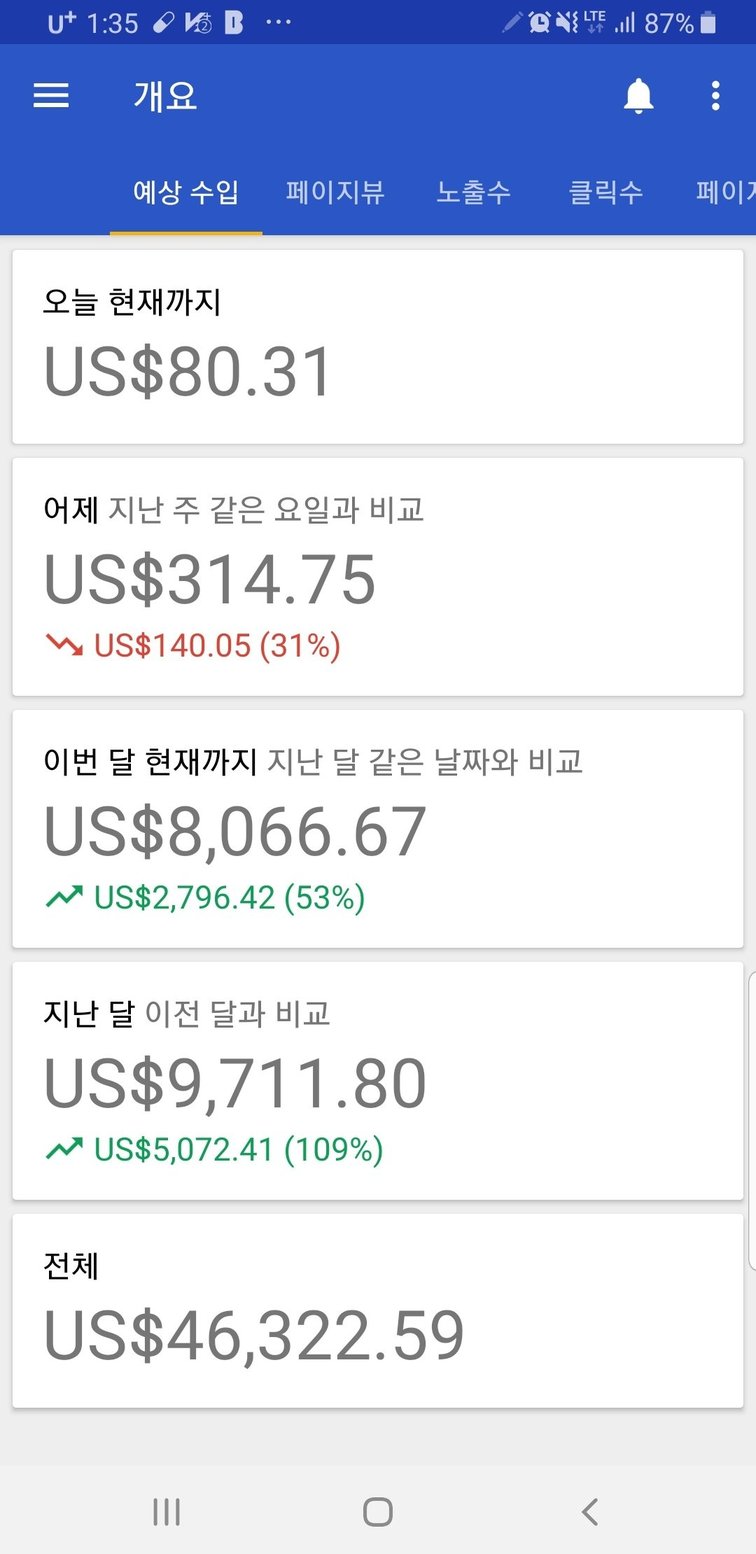Open the 어제 earnings card
The image size is (756, 1554).
click(377, 577)
